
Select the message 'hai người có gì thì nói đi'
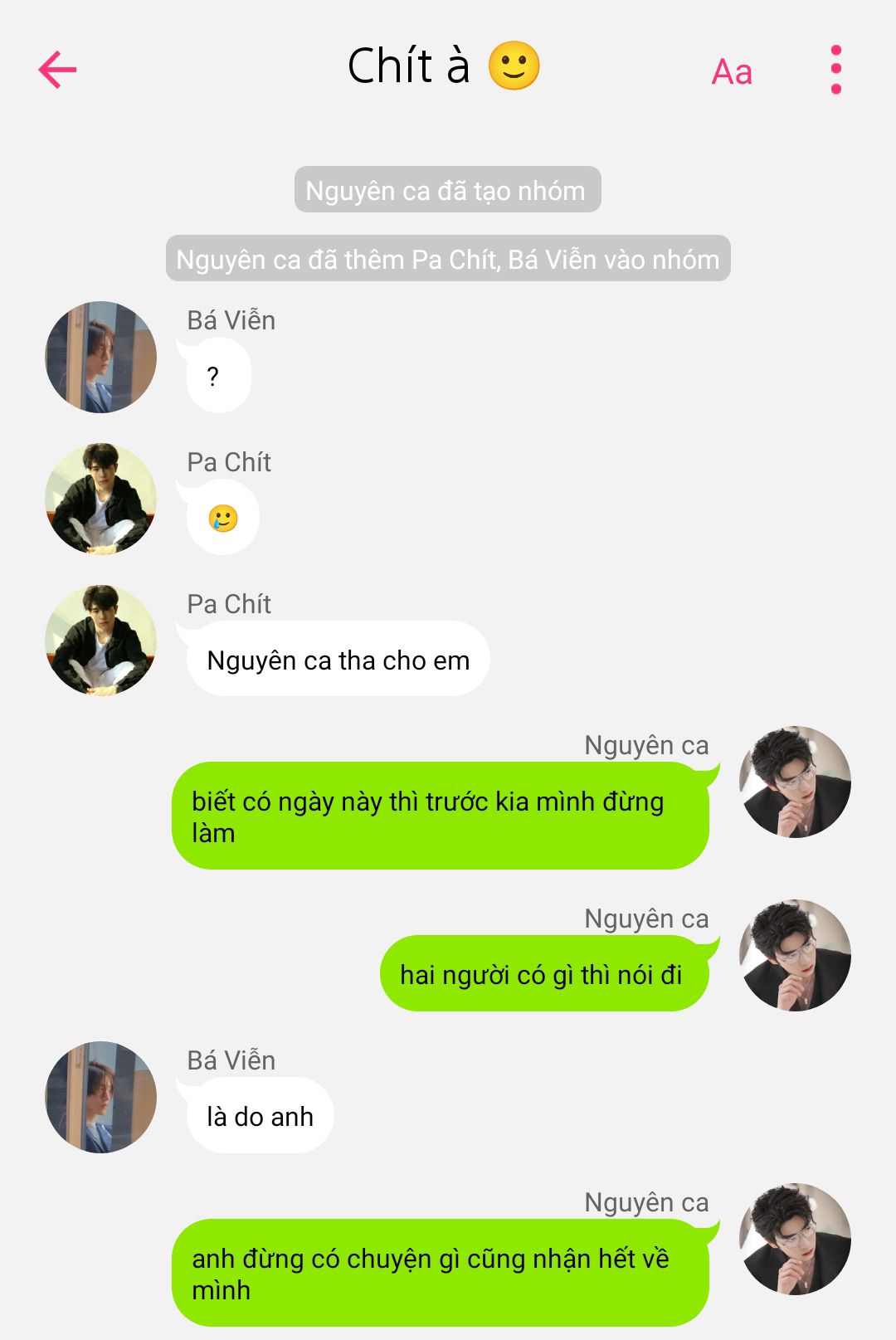click(543, 974)
